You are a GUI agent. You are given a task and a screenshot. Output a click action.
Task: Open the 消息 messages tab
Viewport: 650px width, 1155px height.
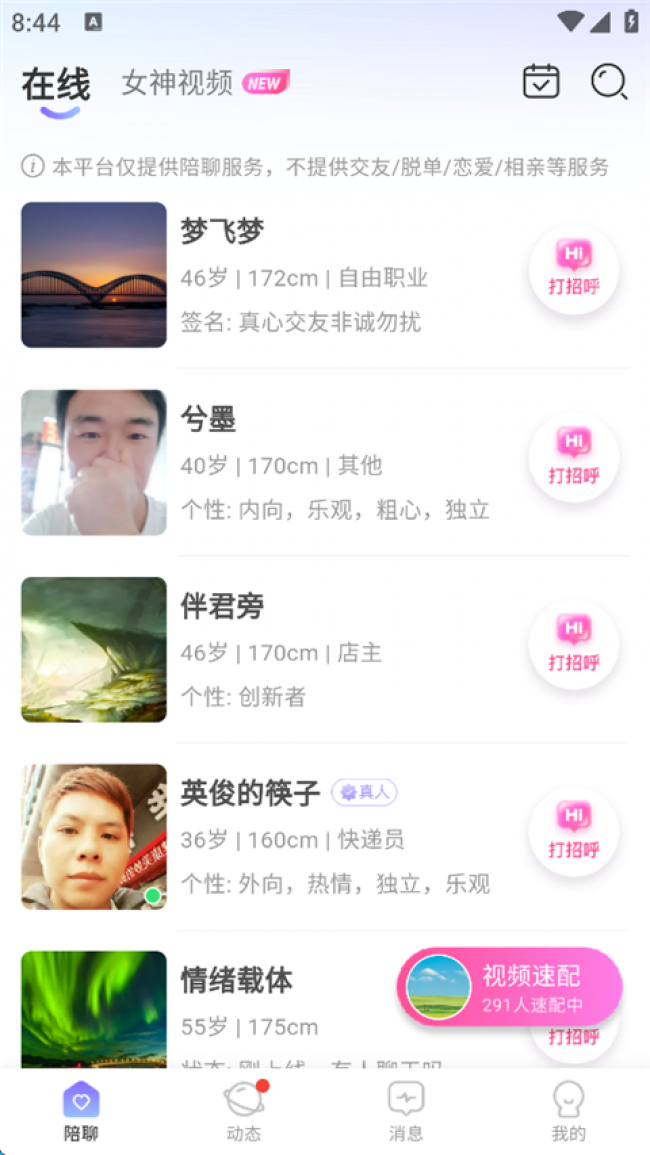(x=406, y=1111)
